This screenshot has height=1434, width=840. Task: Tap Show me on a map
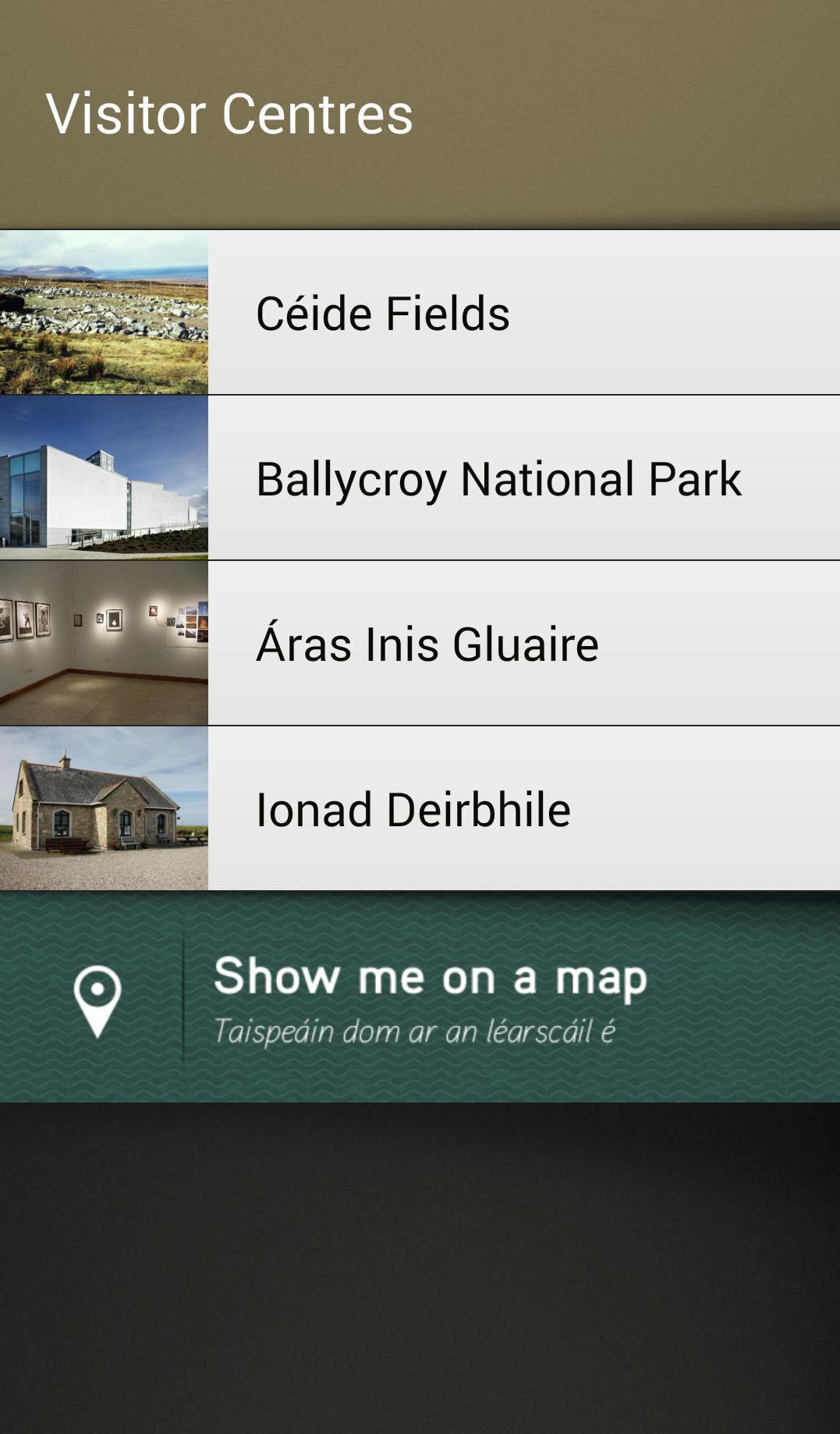(x=429, y=977)
